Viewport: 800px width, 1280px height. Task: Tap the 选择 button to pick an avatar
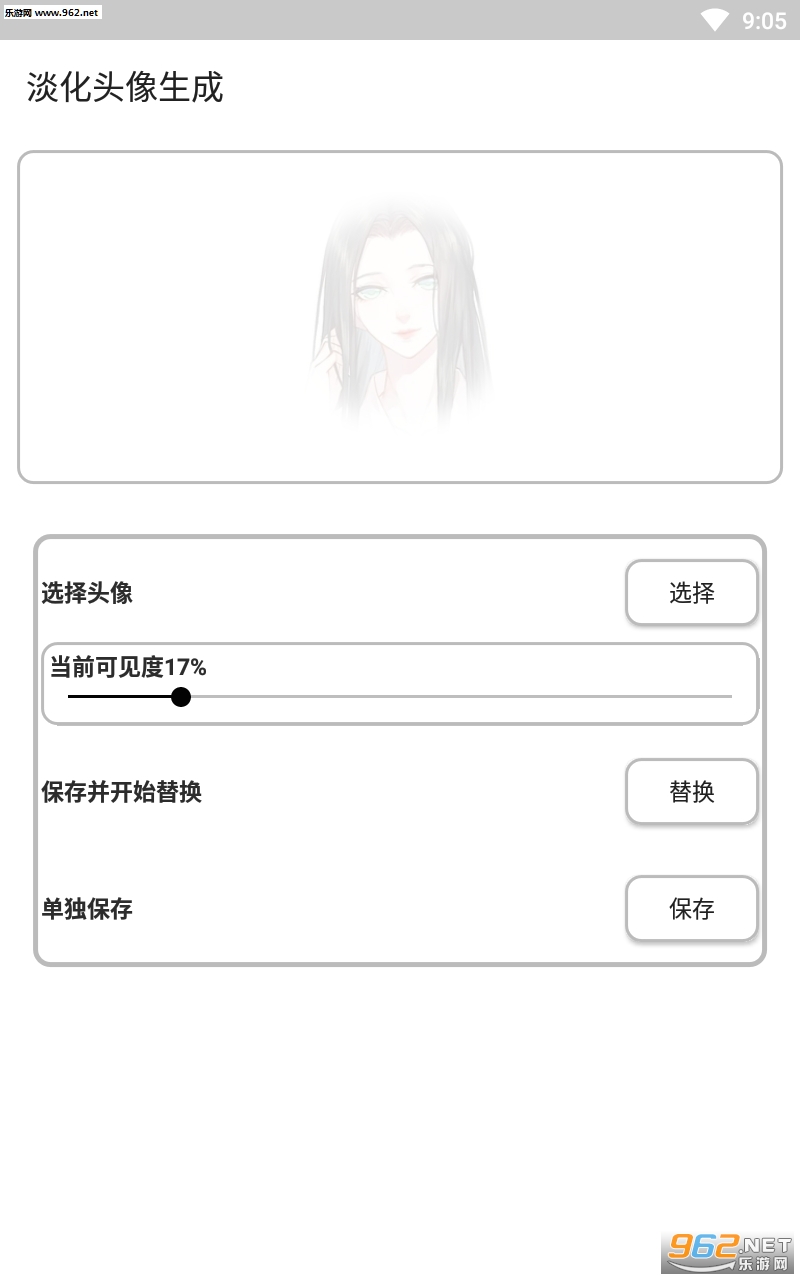click(x=691, y=593)
